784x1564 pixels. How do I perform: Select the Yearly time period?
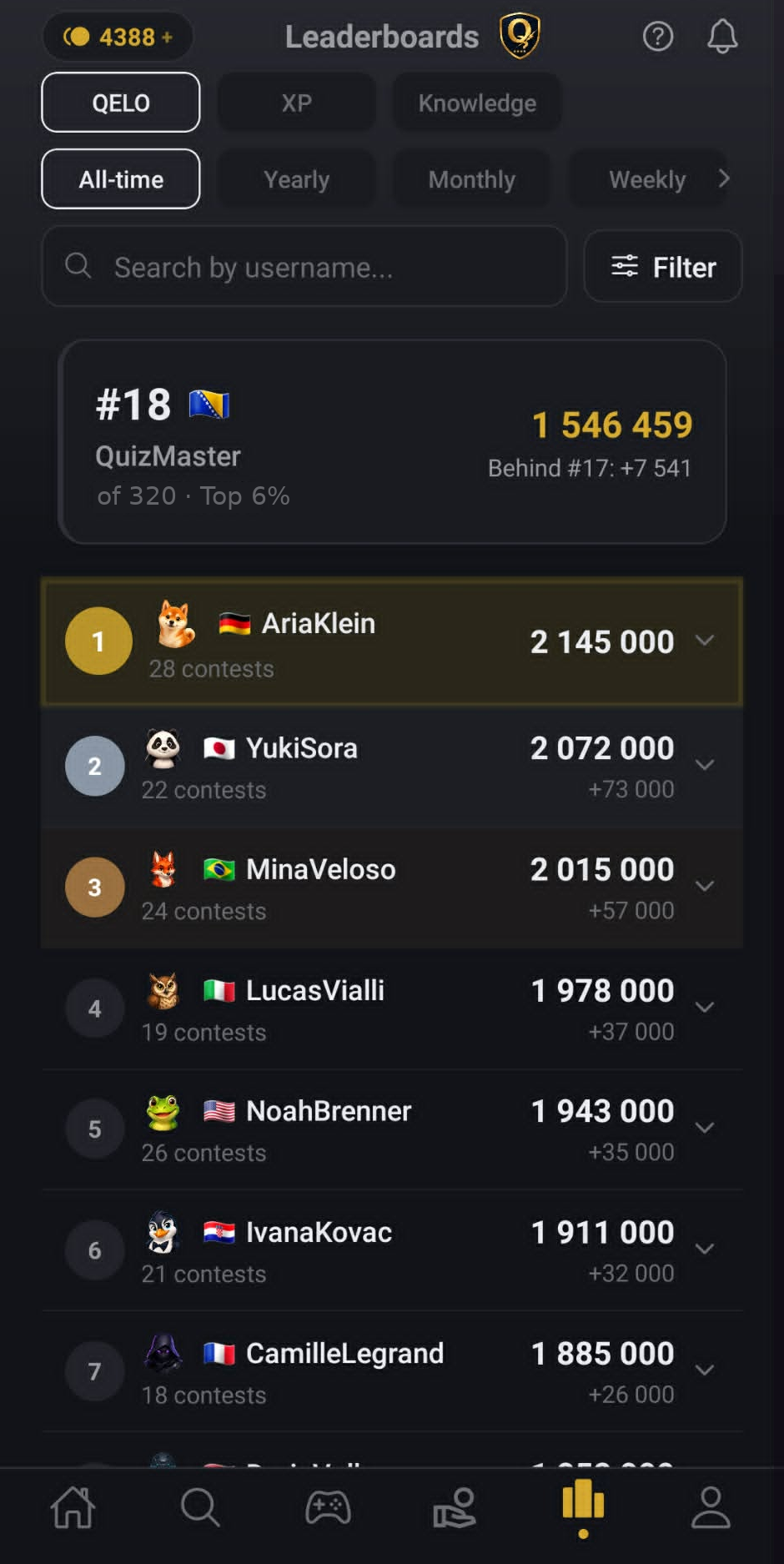point(296,179)
